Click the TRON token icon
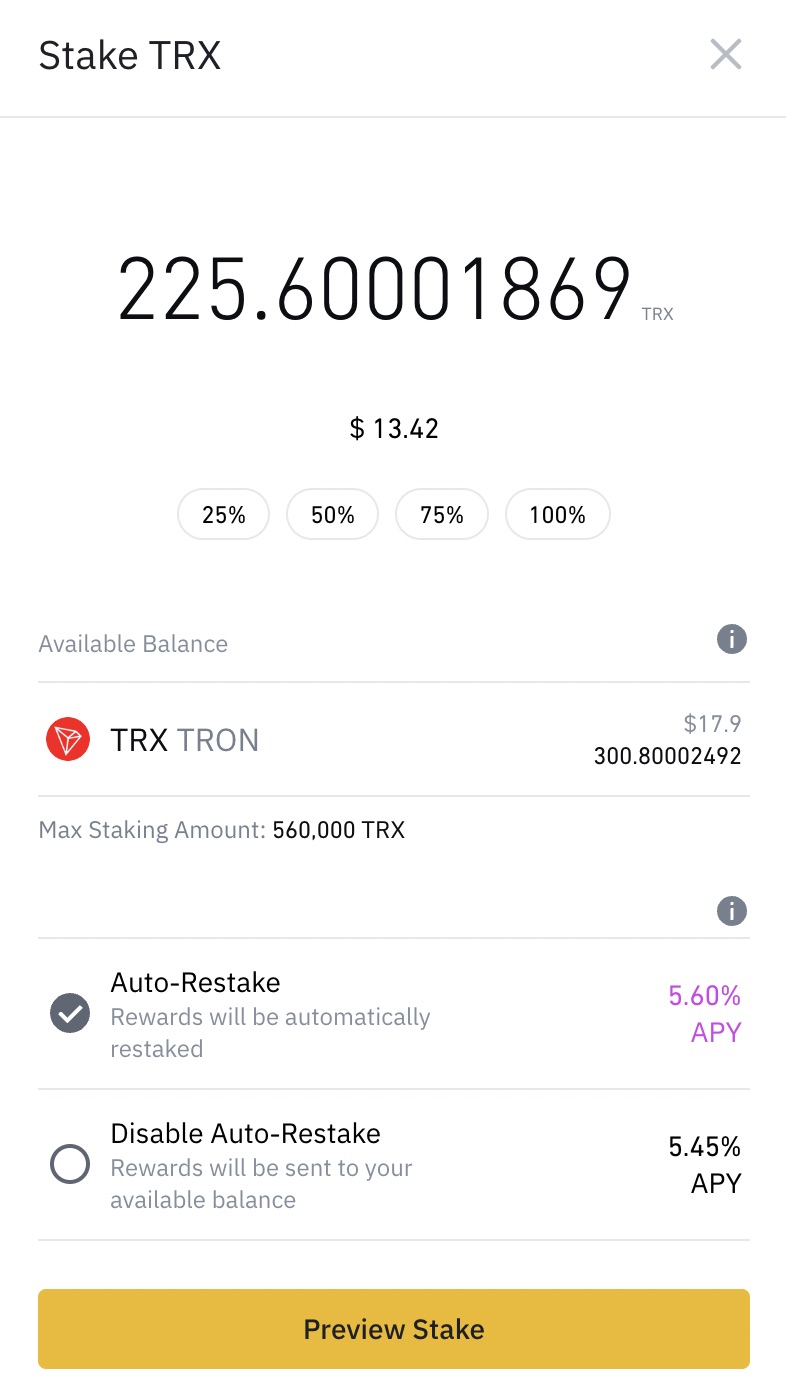786x1400 pixels. tap(67, 739)
